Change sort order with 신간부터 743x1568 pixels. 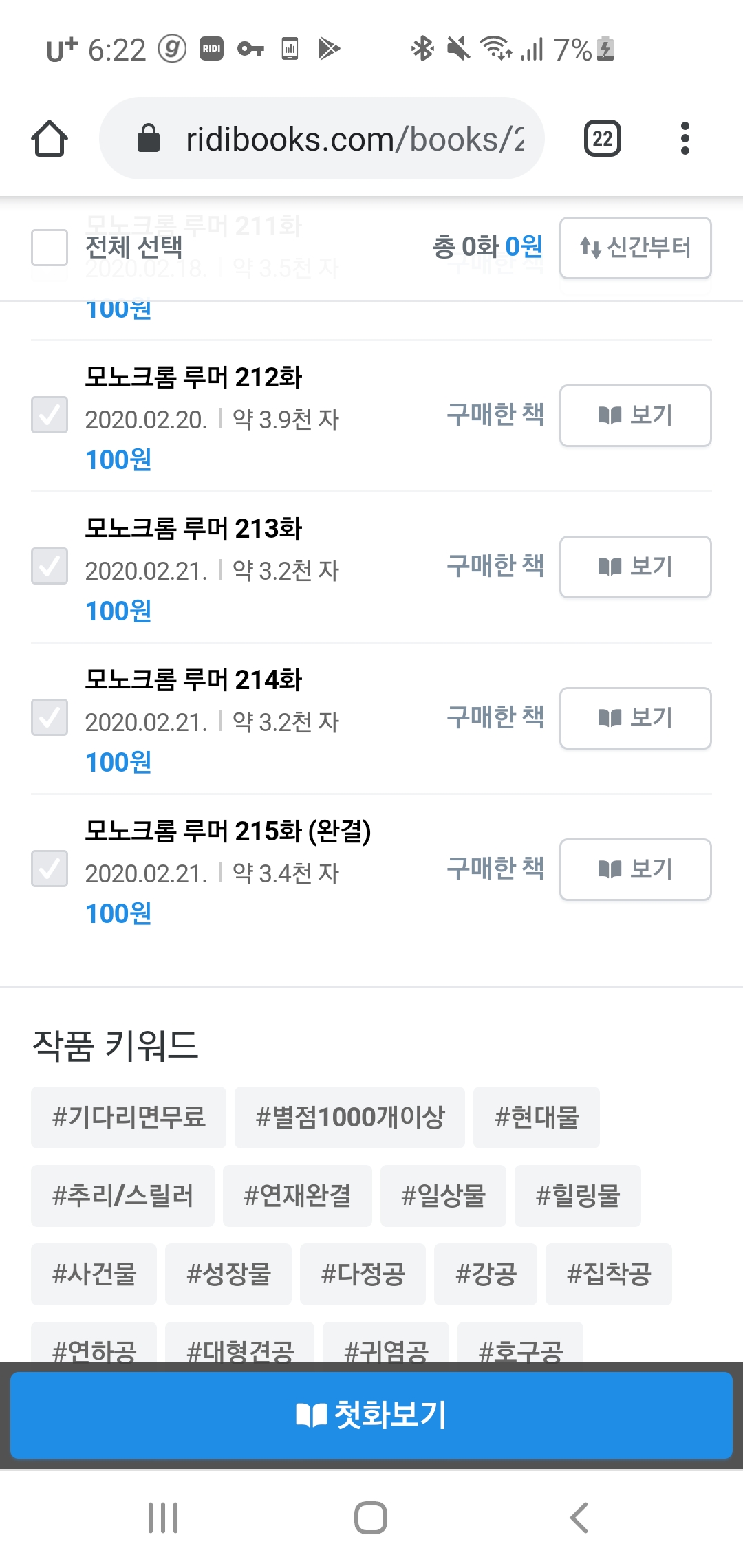coord(636,248)
